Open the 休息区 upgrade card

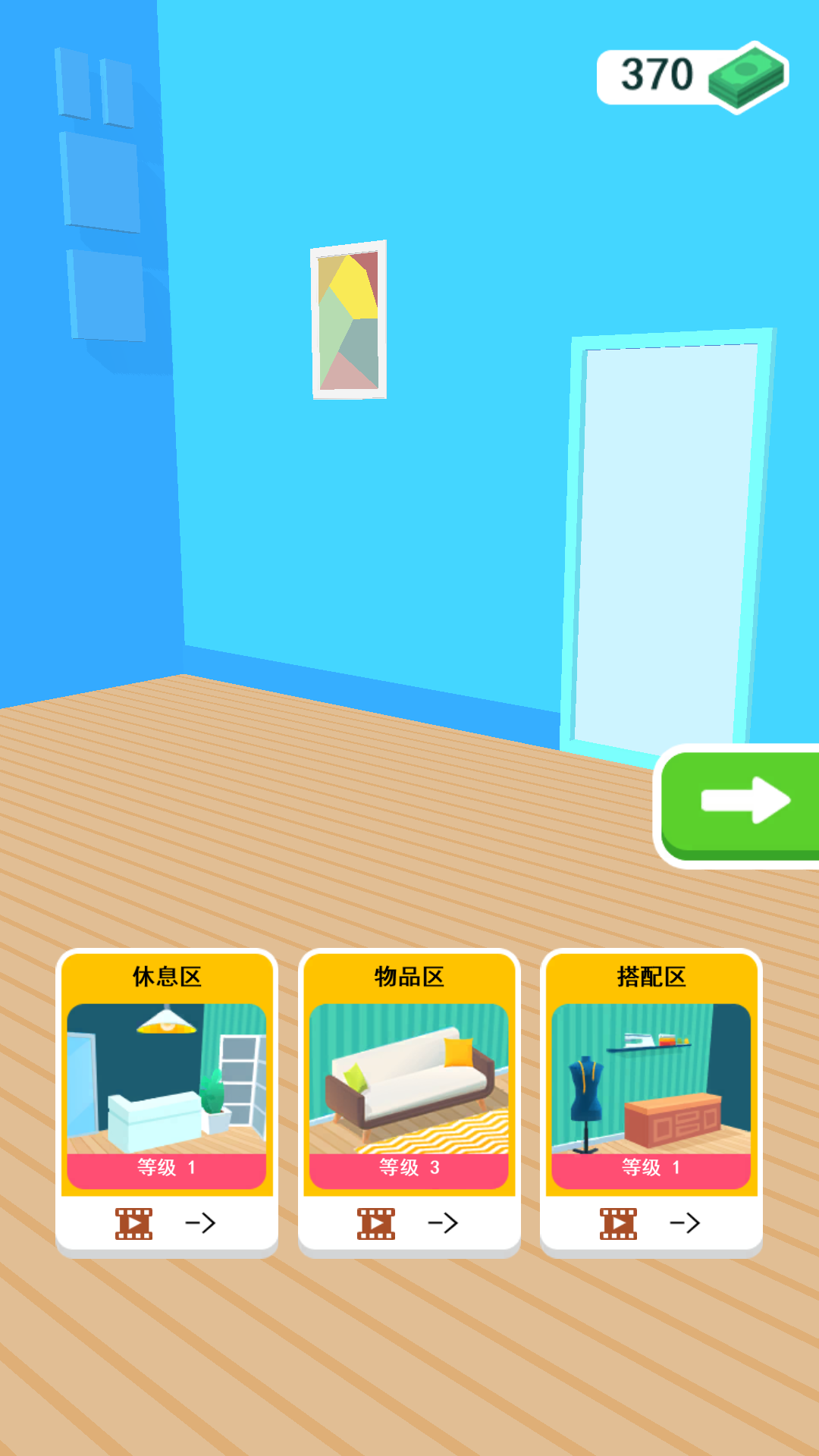click(x=167, y=1077)
